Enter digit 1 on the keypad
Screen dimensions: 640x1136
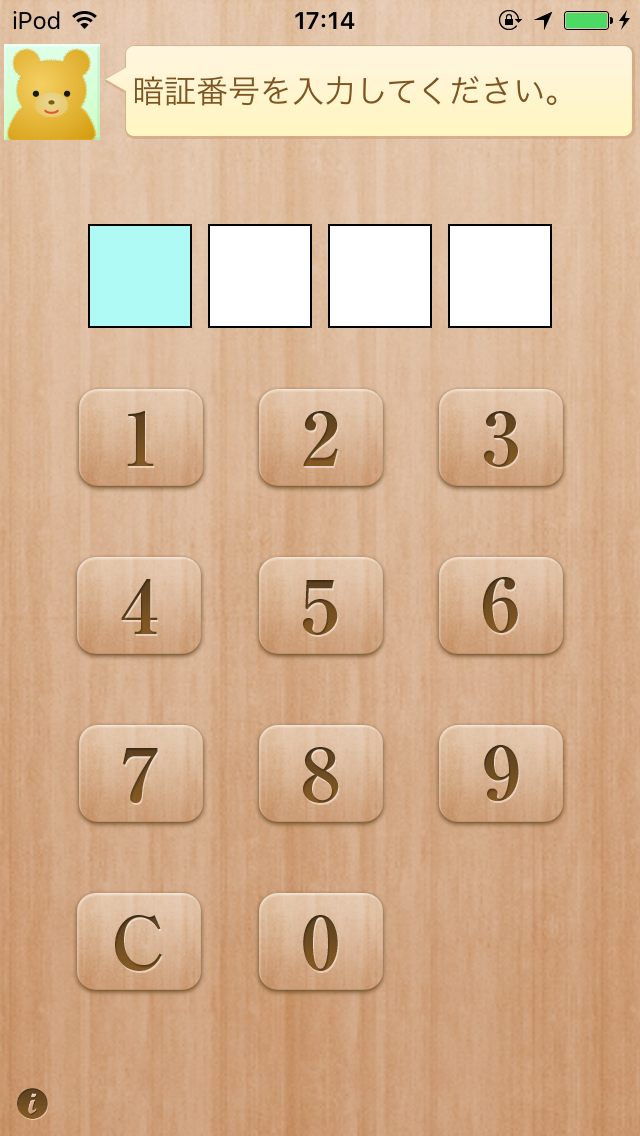(x=141, y=438)
